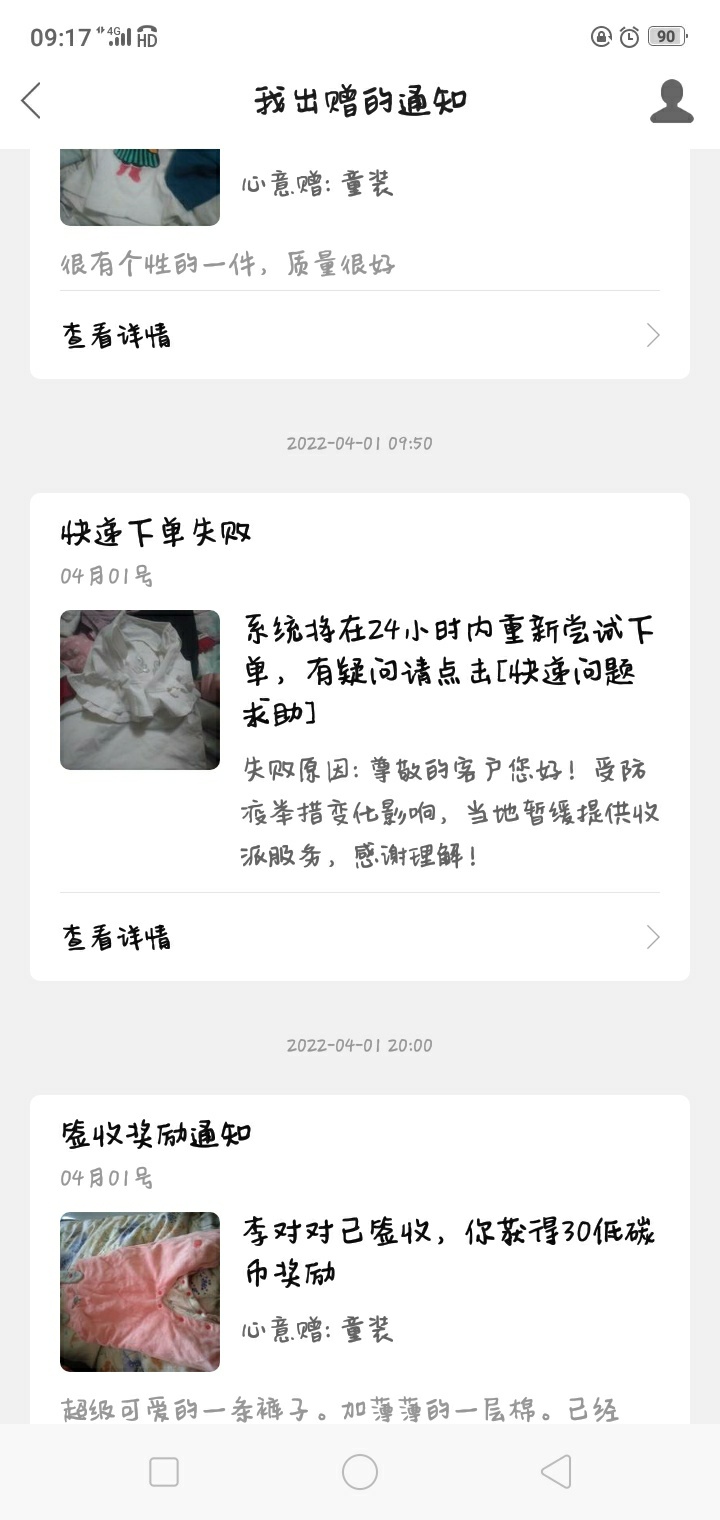Viewport: 720px width, 1520px height.
Task: Open recent apps from navigation bar
Action: click(164, 1472)
